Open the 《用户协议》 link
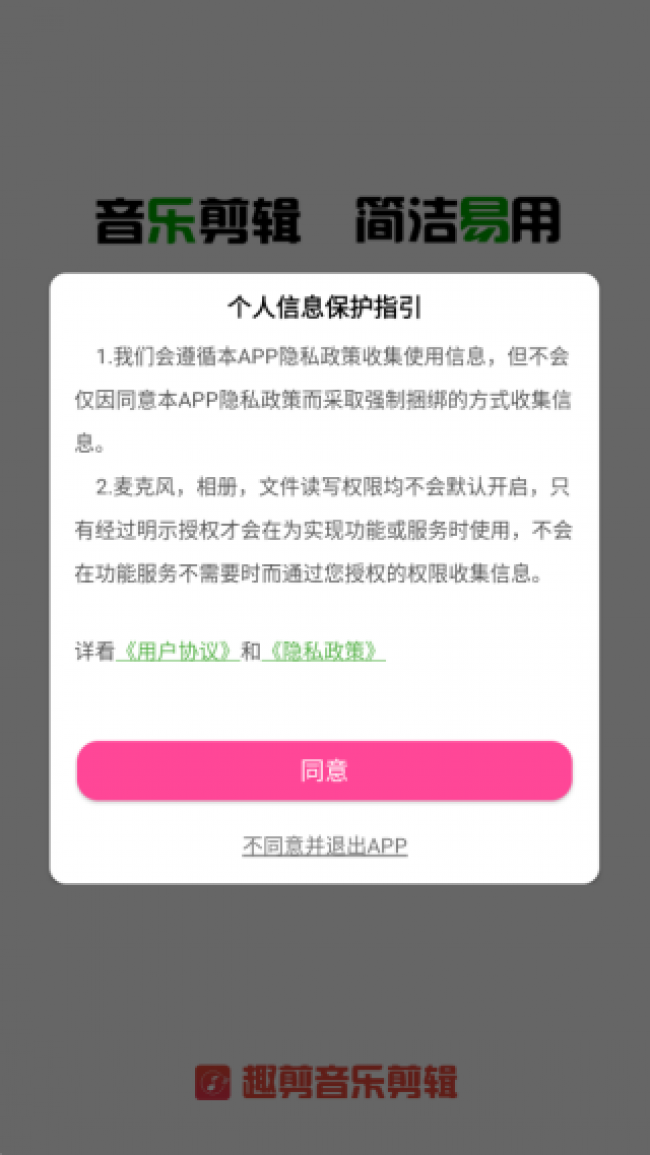This screenshot has height=1155, width=650. tap(177, 651)
